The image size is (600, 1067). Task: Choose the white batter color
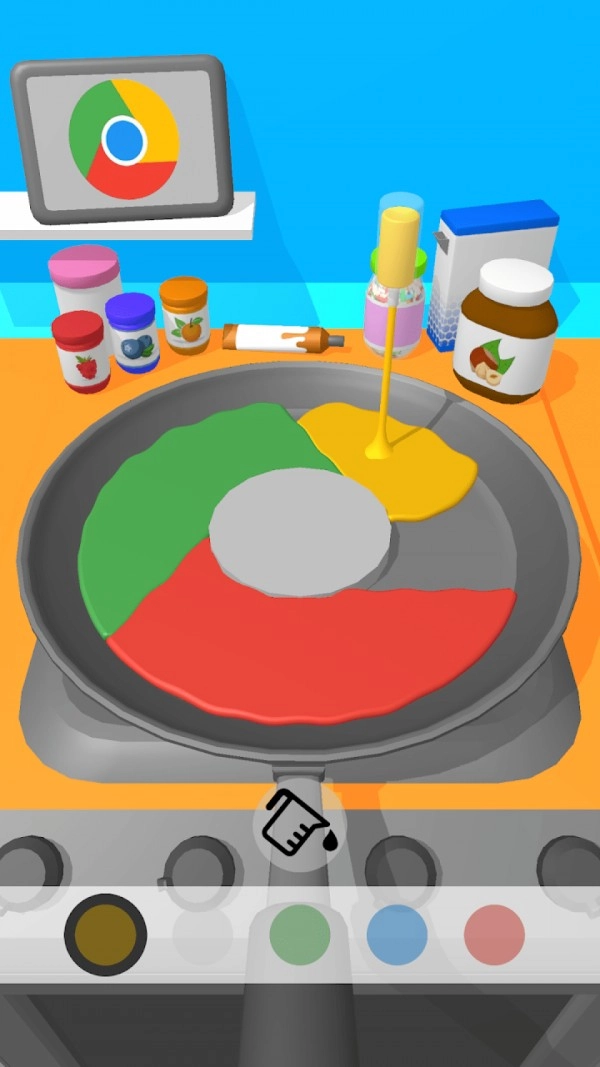tap(202, 935)
